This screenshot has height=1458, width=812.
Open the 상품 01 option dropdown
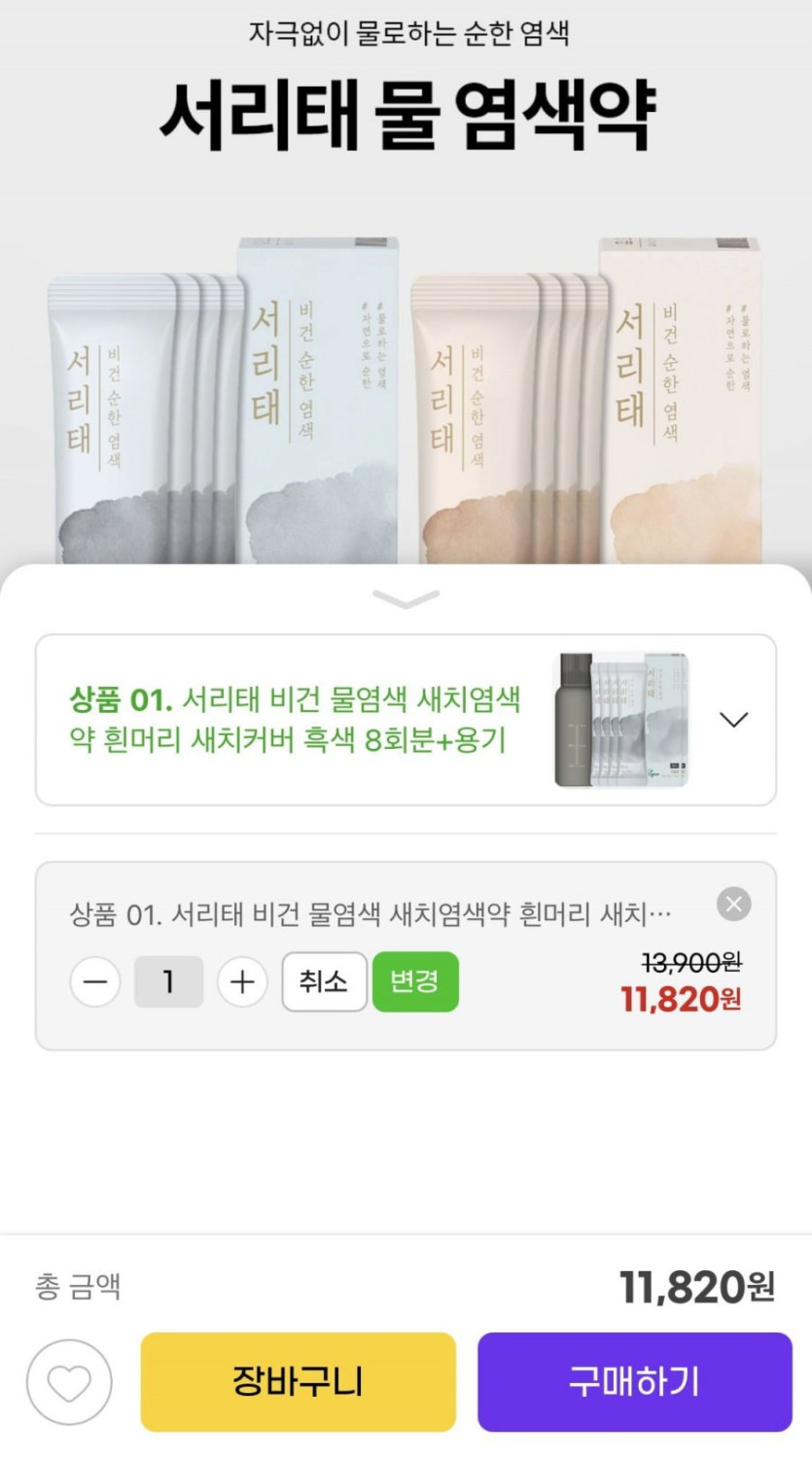click(733, 720)
